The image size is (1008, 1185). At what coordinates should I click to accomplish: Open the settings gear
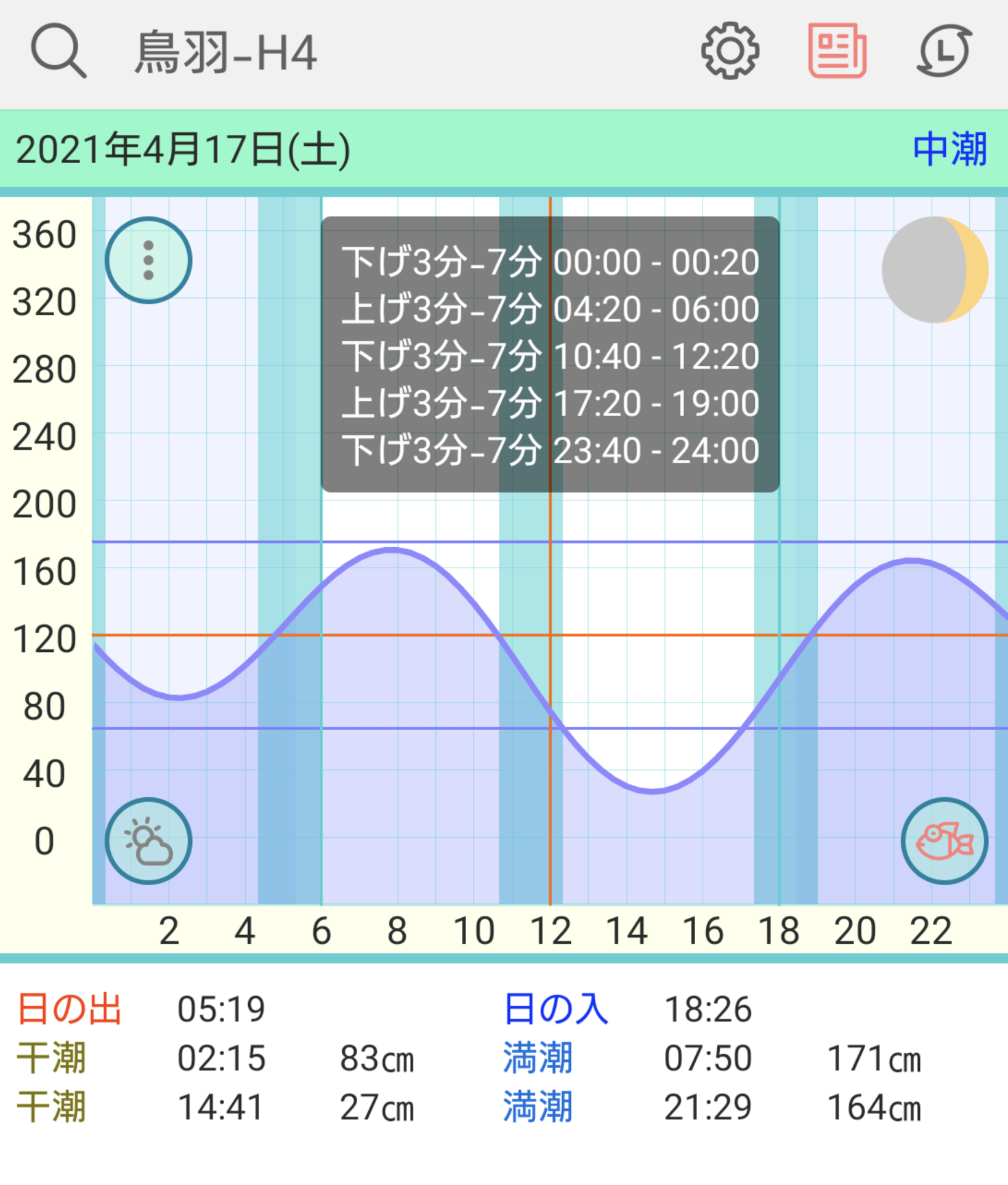[730, 51]
